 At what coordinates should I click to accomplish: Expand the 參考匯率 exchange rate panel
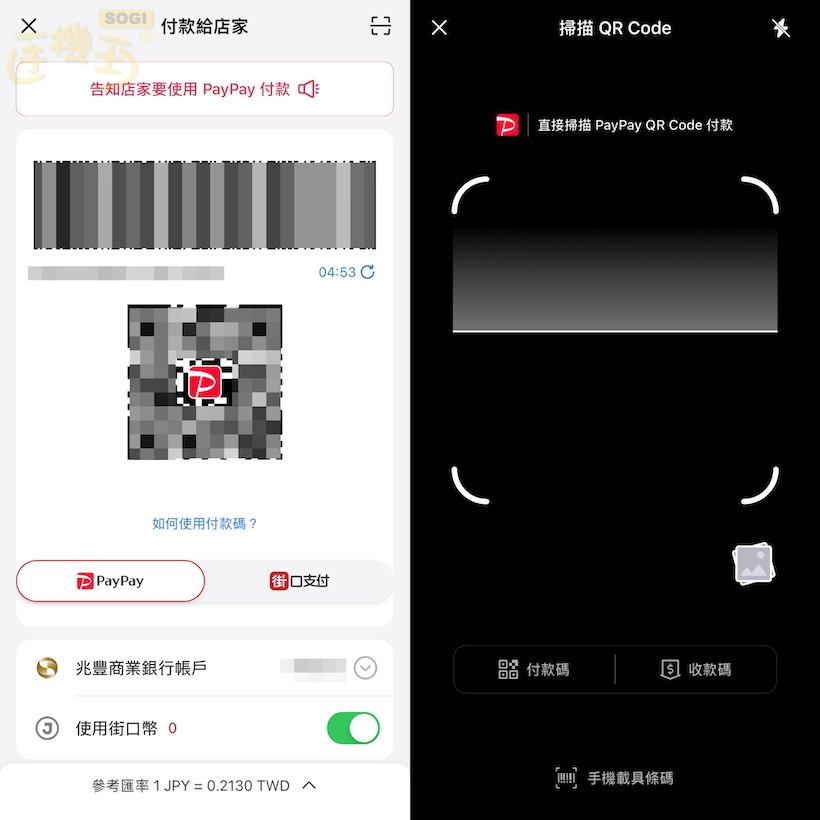coord(309,786)
